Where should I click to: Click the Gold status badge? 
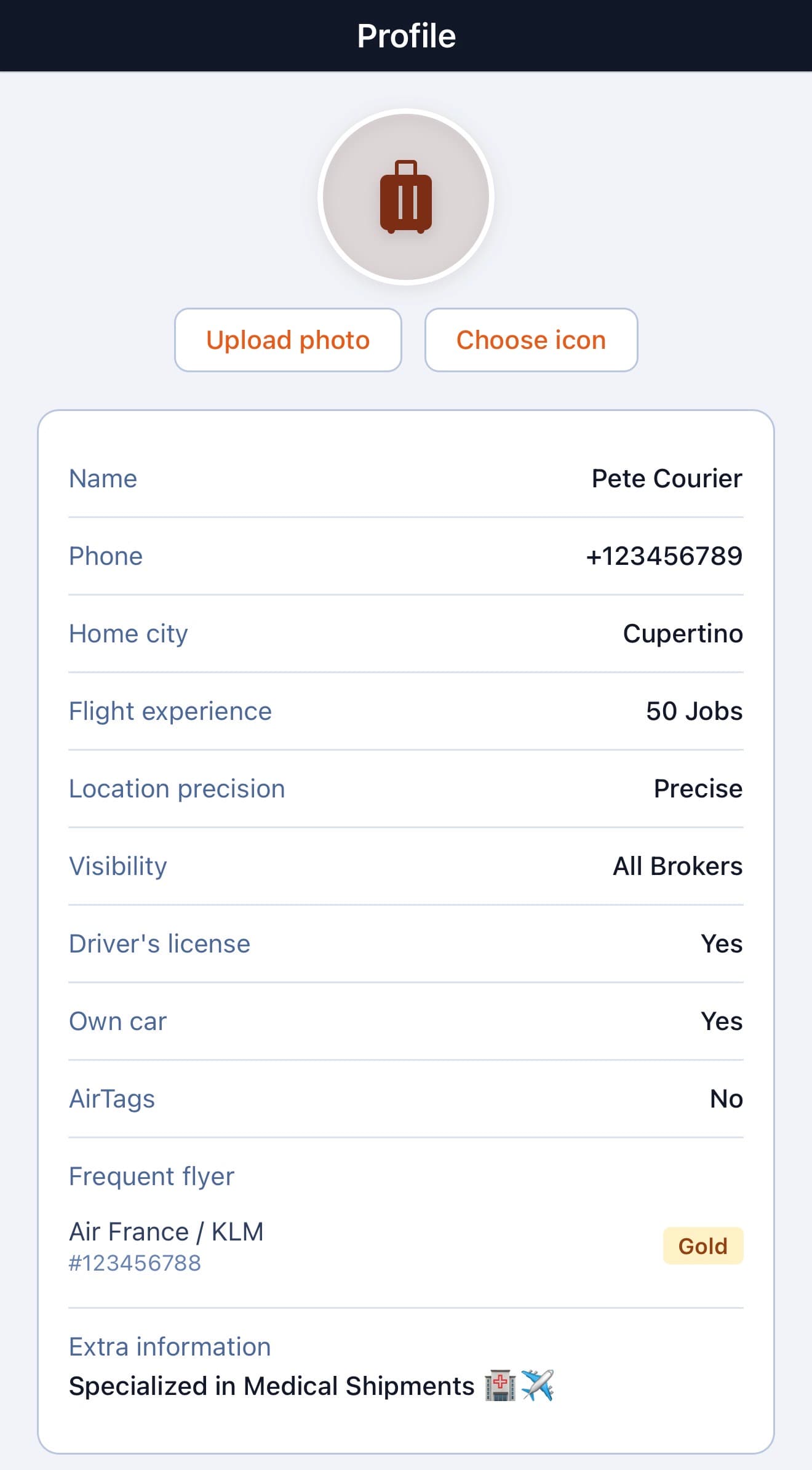coord(703,1245)
